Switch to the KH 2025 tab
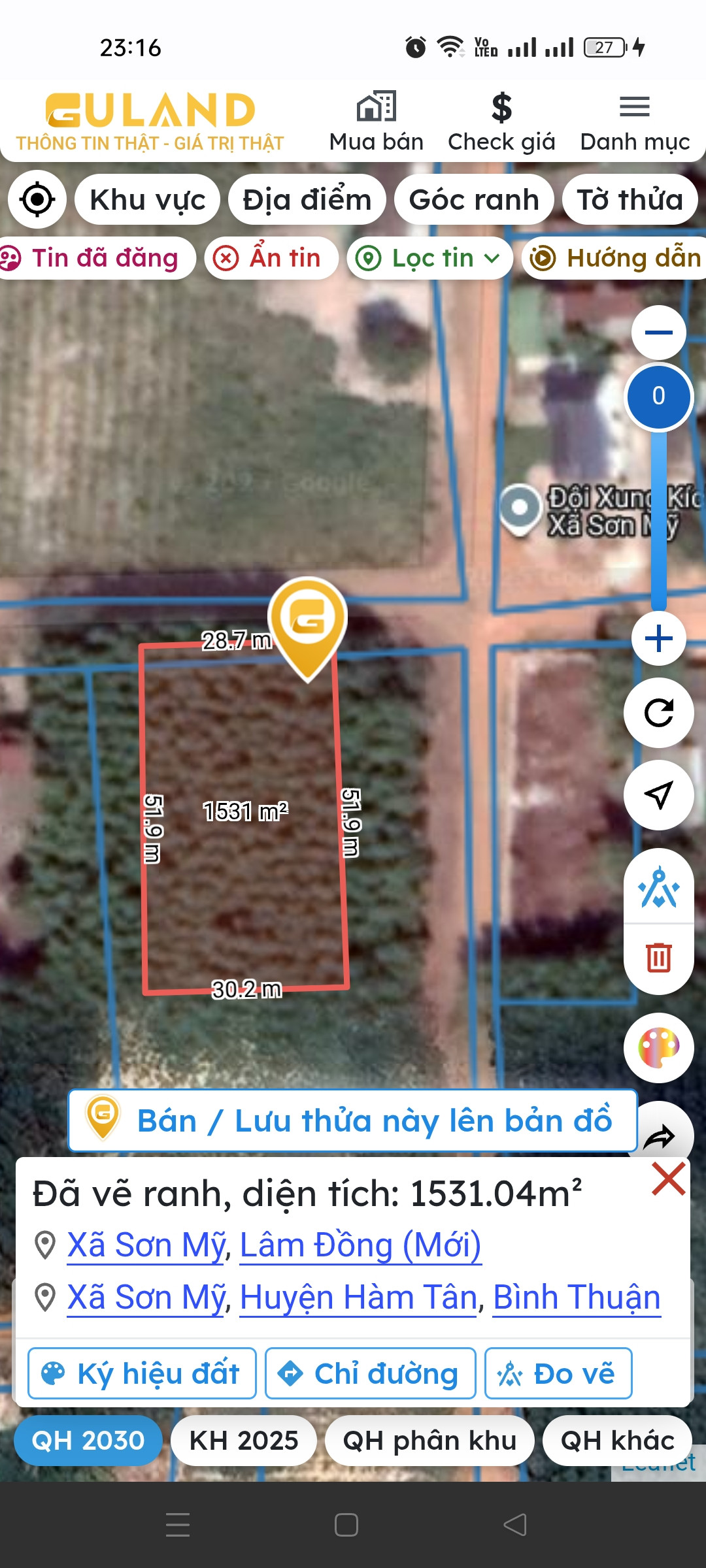This screenshot has width=706, height=1568. [243, 1441]
